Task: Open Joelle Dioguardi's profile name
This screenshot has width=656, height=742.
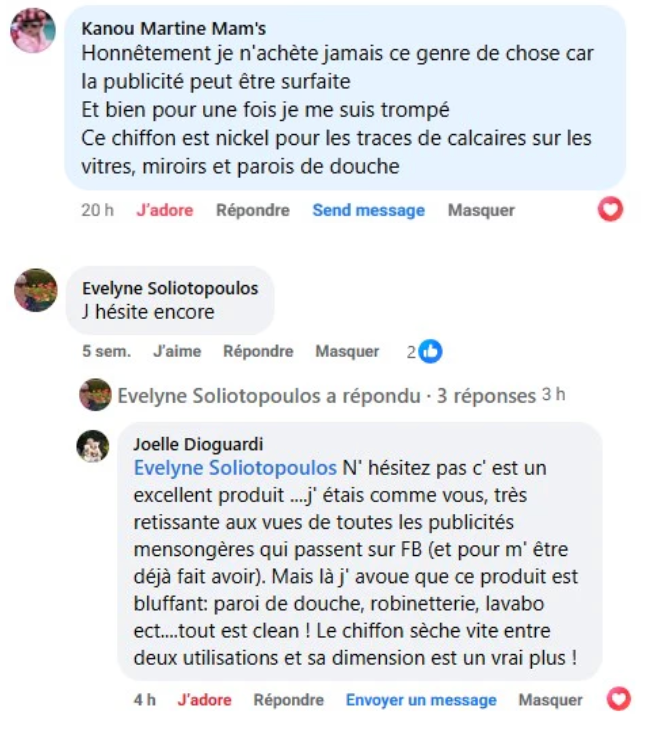Action: pyautogui.click(x=198, y=444)
